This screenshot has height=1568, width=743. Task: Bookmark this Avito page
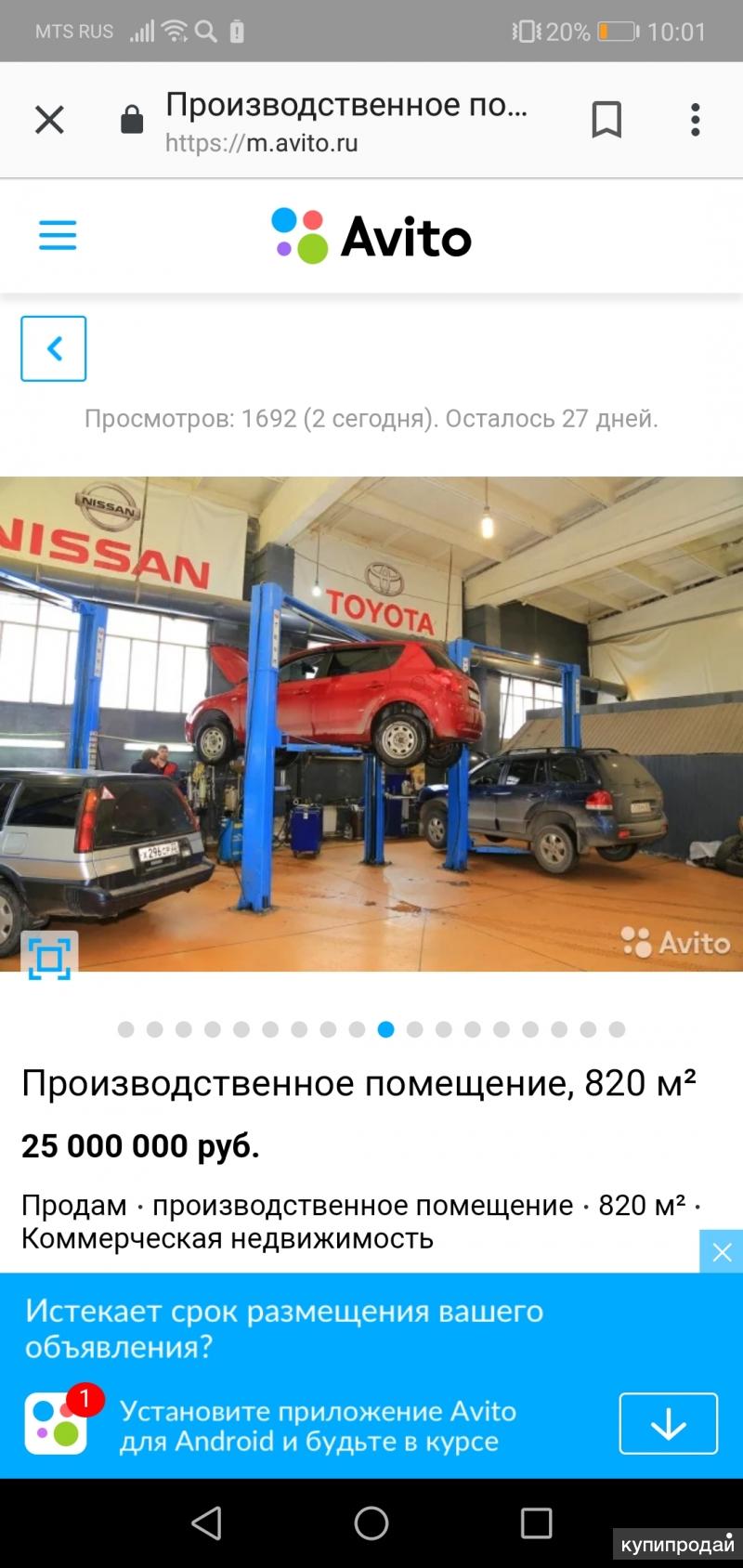pos(606,120)
